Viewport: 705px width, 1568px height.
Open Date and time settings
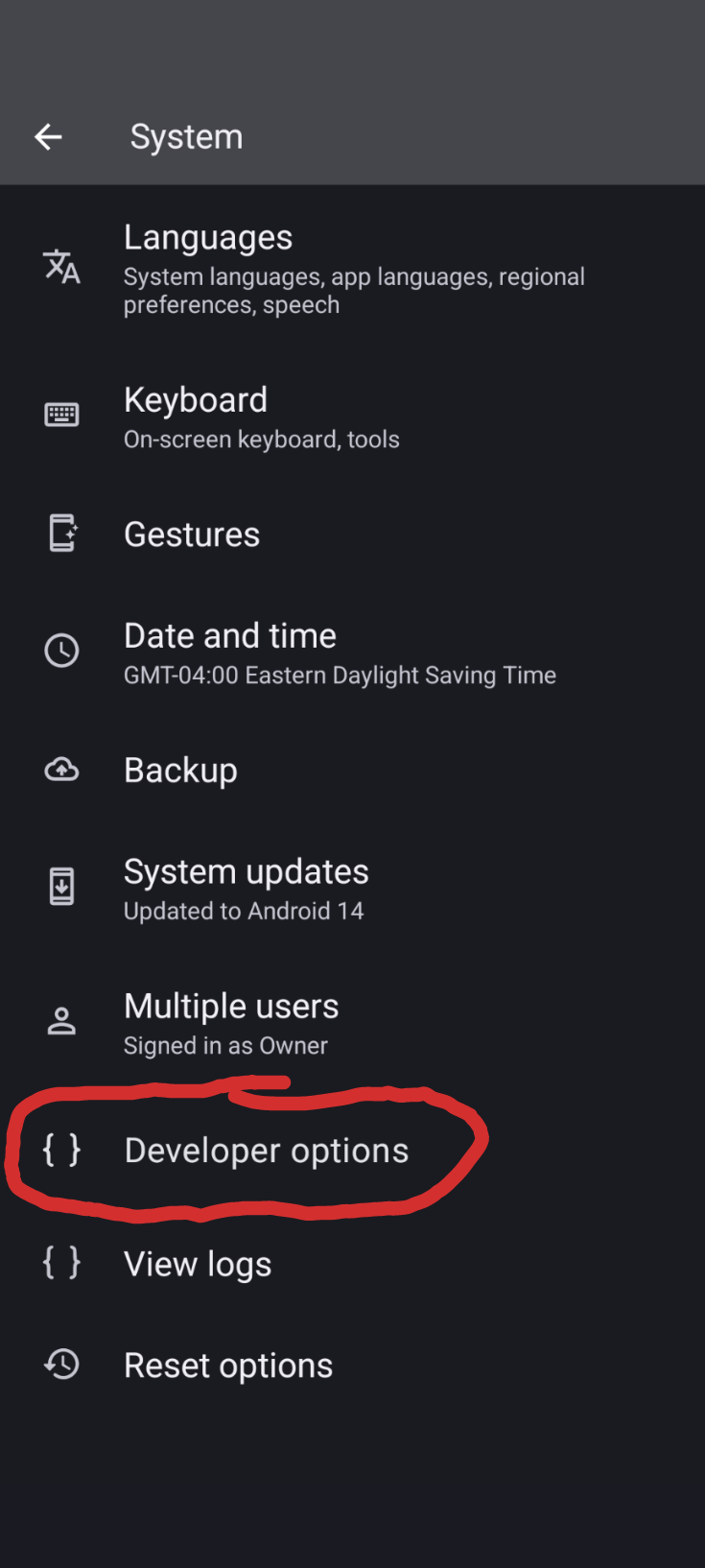[230, 636]
